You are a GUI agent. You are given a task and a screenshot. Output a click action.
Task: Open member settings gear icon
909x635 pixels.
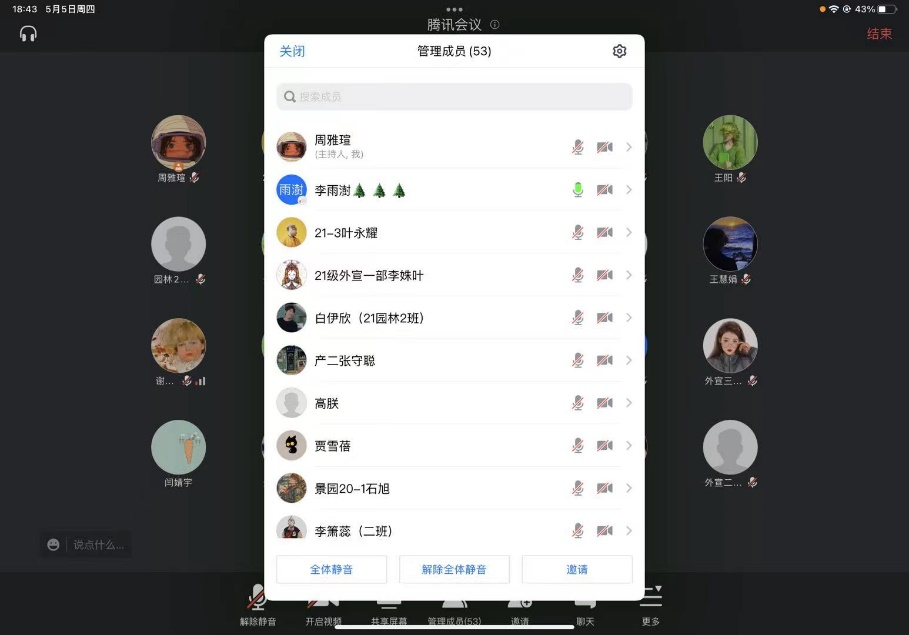click(x=619, y=51)
